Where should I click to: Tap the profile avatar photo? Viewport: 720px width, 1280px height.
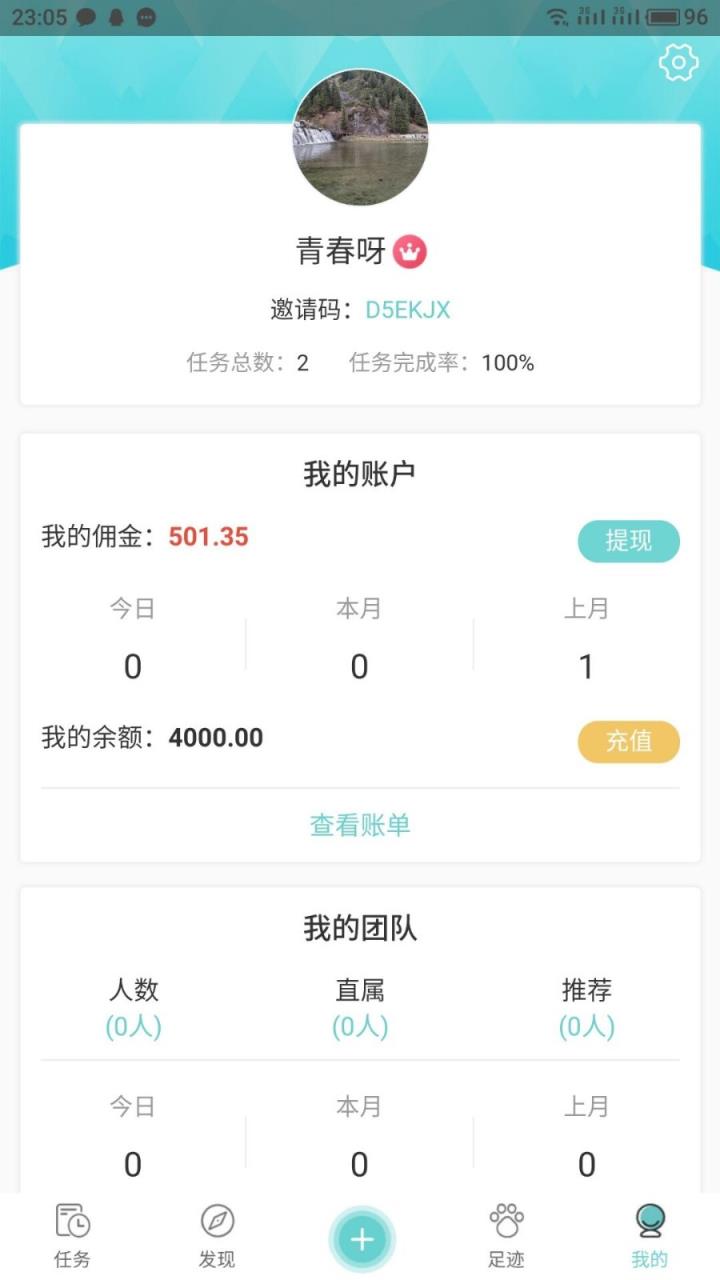(360, 140)
